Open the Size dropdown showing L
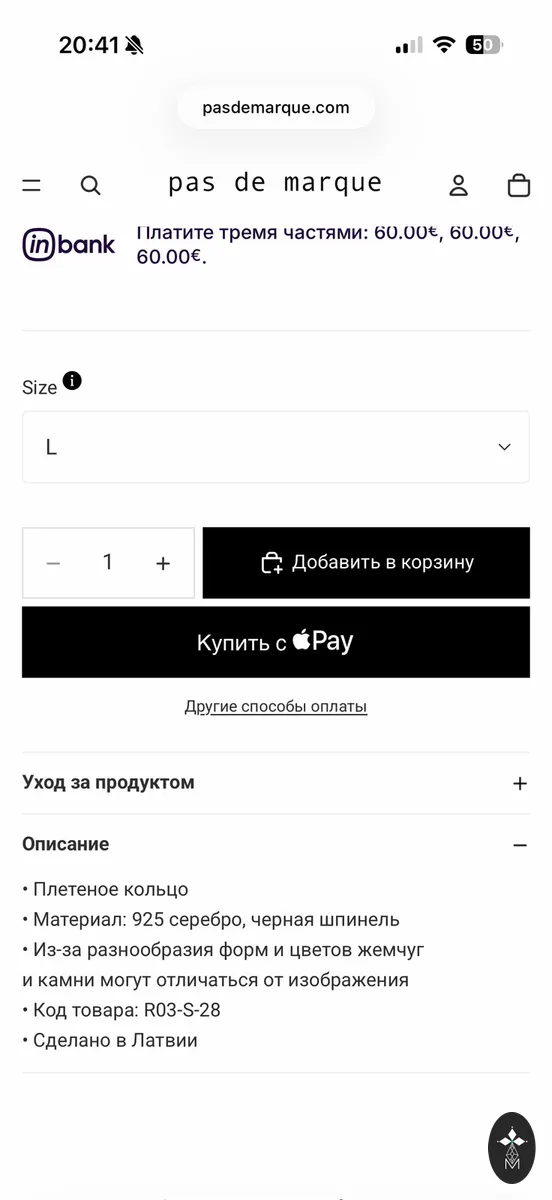The image size is (552, 1200). point(276,447)
